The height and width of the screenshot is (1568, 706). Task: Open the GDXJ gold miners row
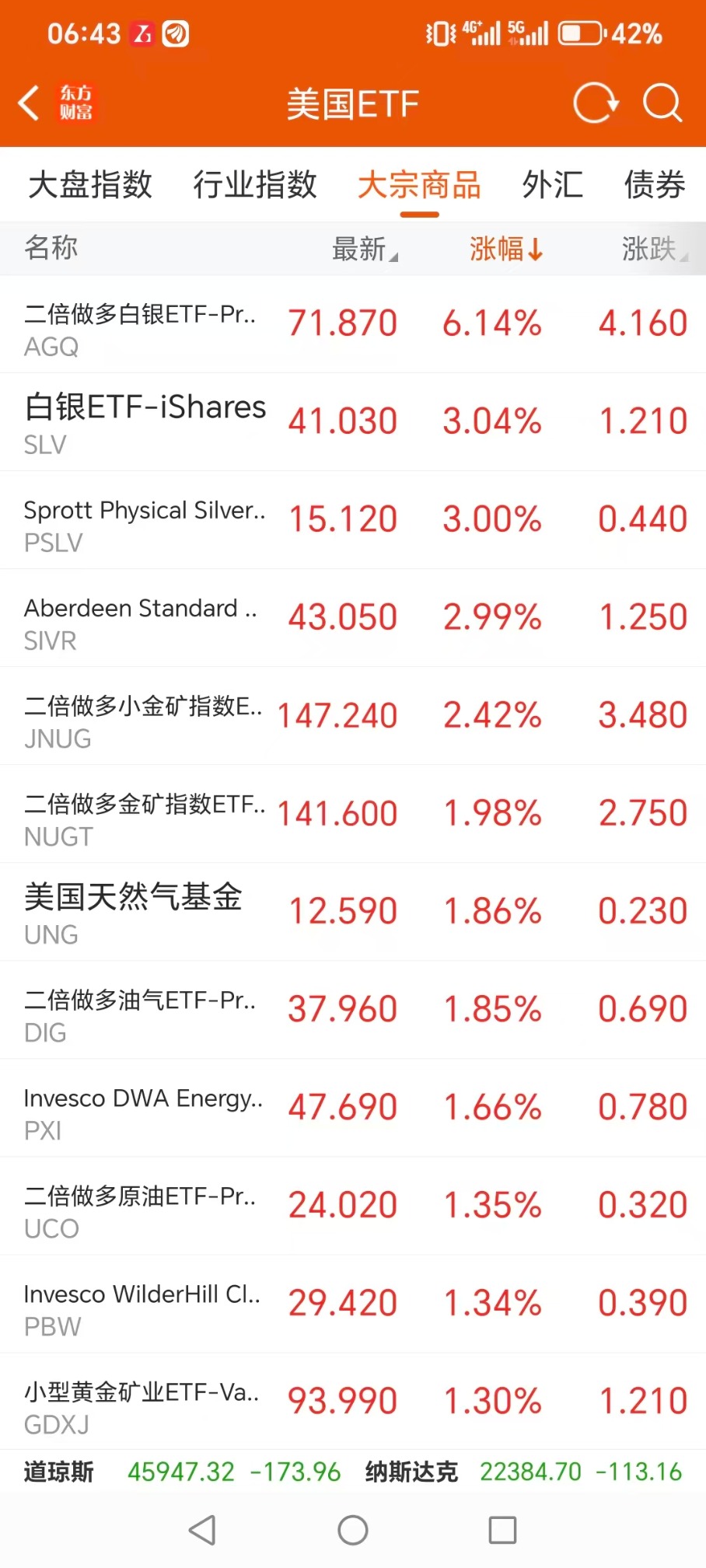pos(353,1402)
